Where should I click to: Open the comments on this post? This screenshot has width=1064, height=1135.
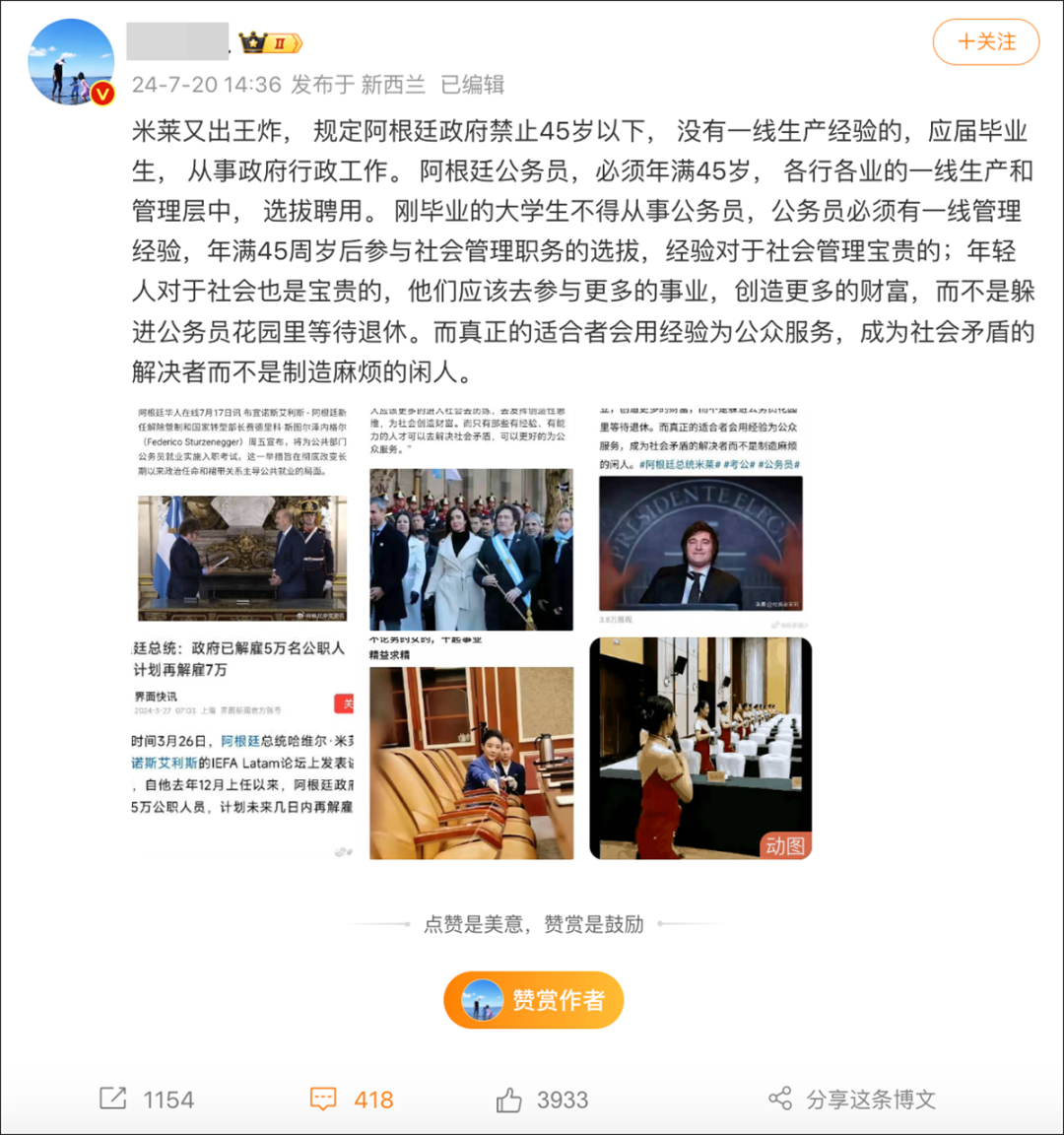352,1100
